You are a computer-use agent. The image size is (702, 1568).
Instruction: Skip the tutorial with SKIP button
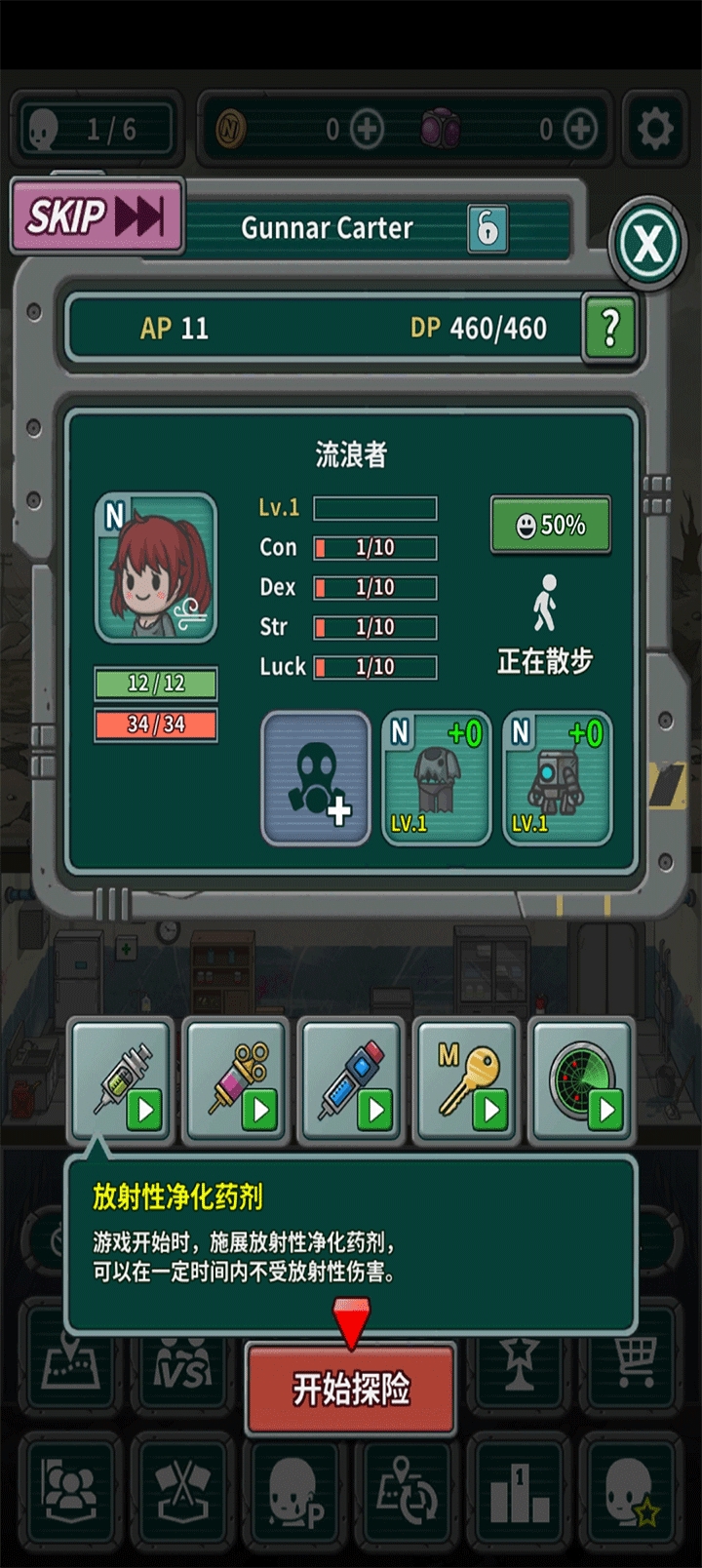(x=97, y=216)
